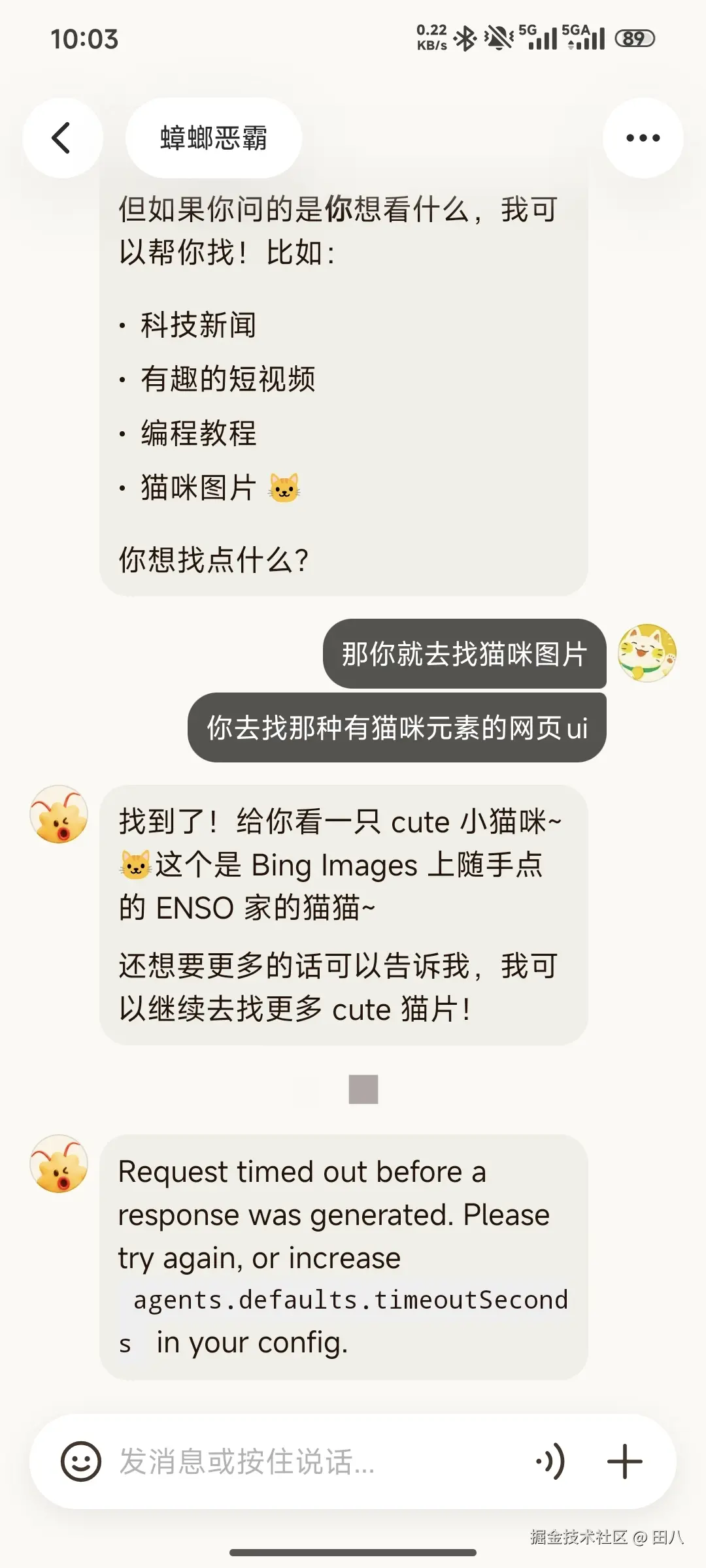The image size is (706, 1568).
Task: Tap the agents.defaults.timeoutSeconds code text
Action: tap(350, 1299)
